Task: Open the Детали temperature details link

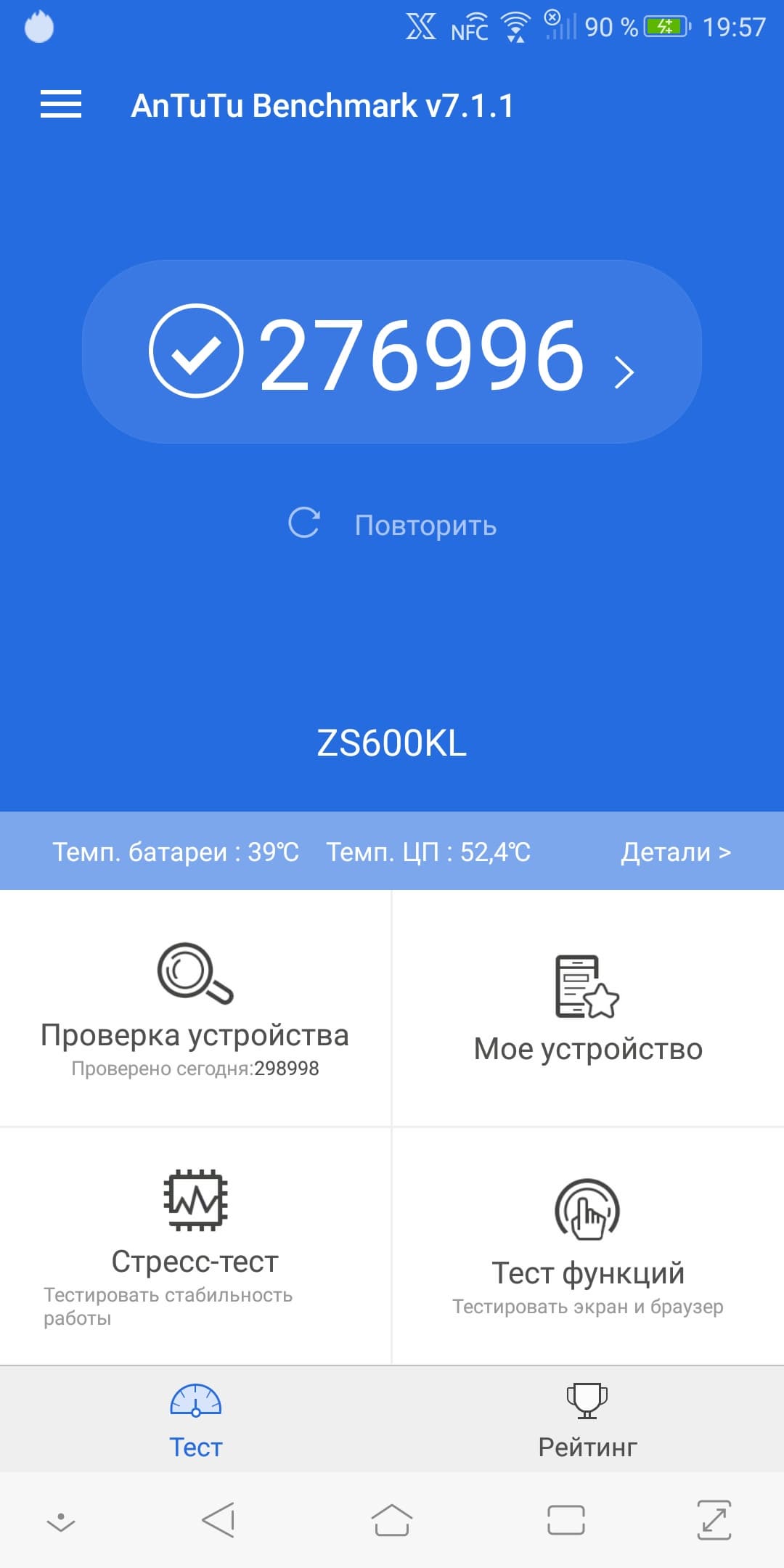Action: click(675, 852)
